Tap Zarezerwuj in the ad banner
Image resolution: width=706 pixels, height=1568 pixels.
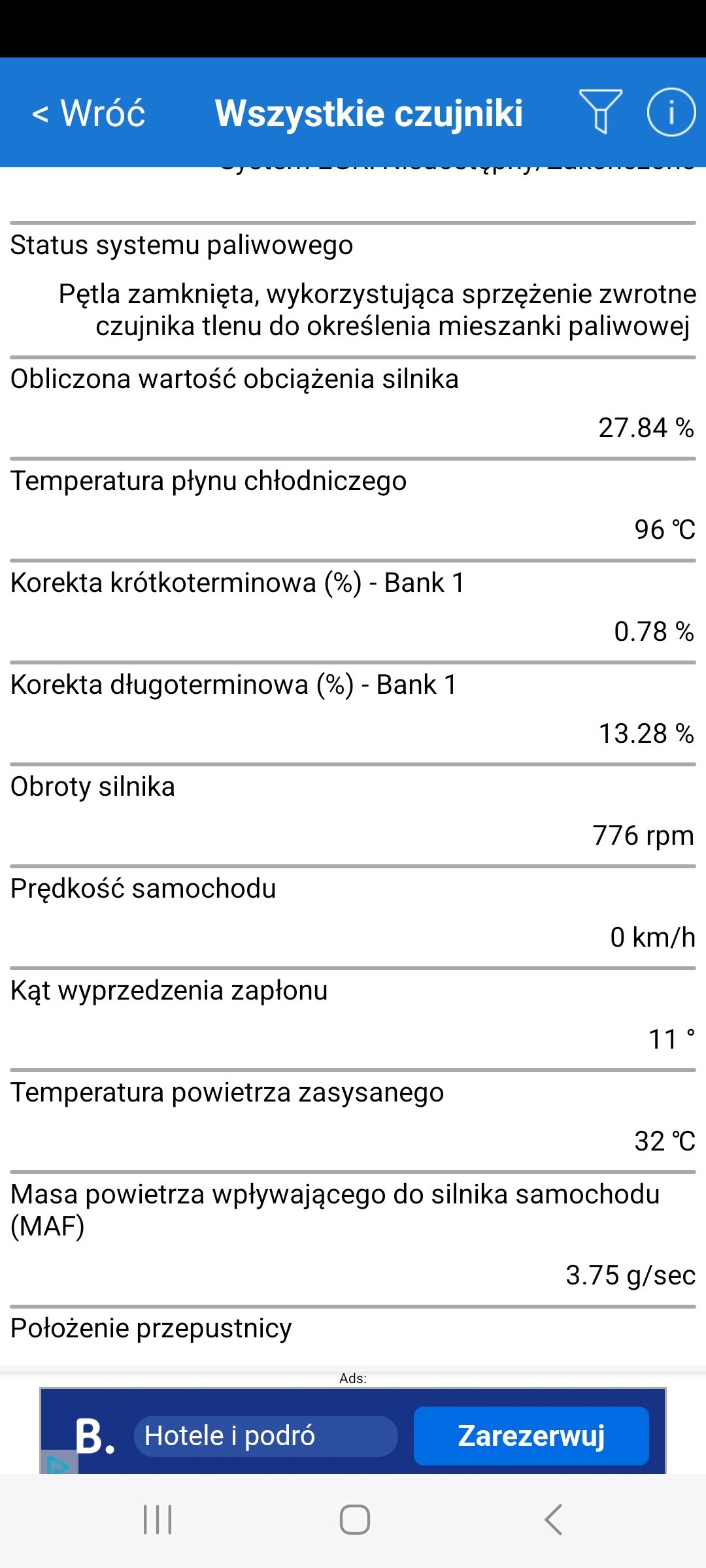point(531,1435)
